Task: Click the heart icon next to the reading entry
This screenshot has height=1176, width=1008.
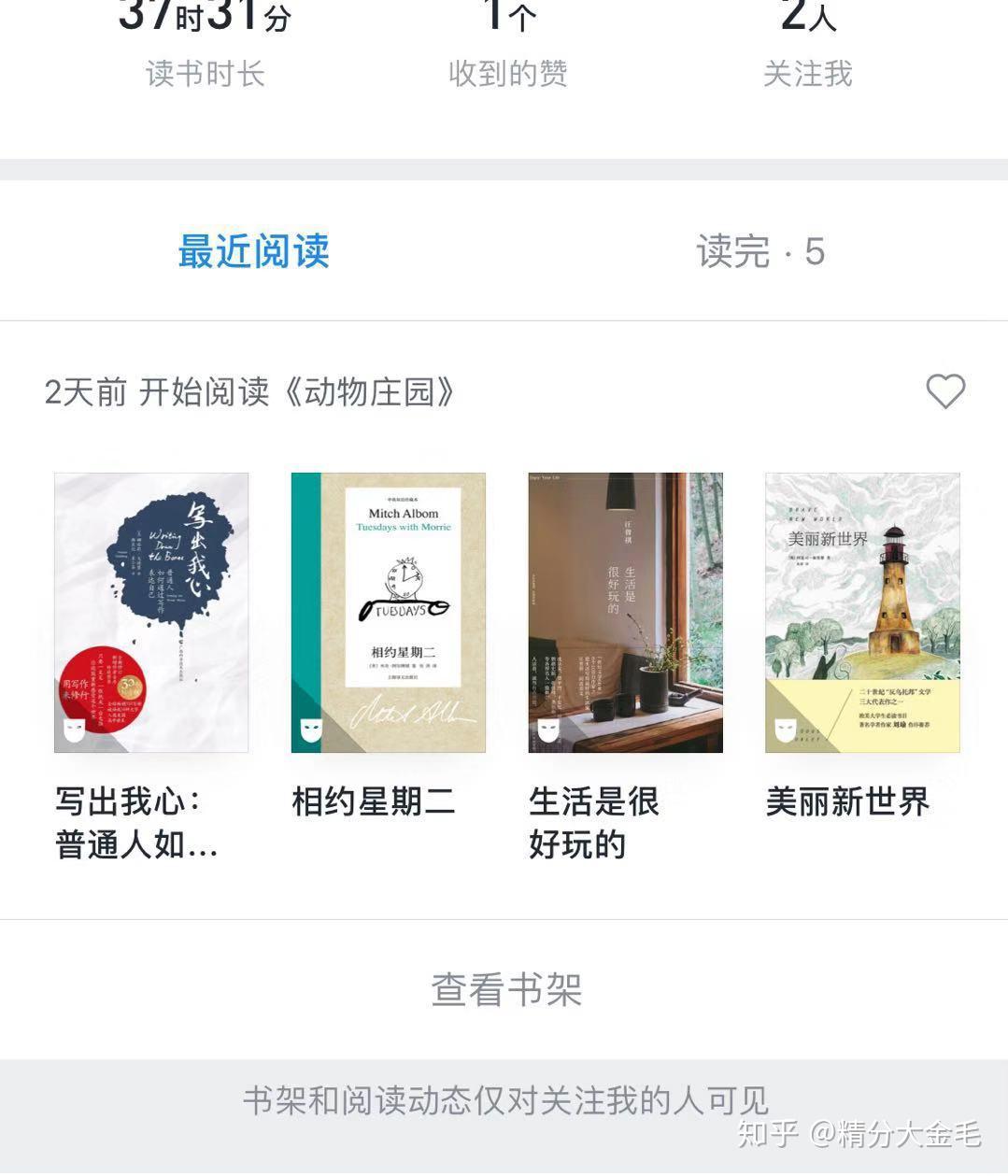Action: [x=944, y=391]
